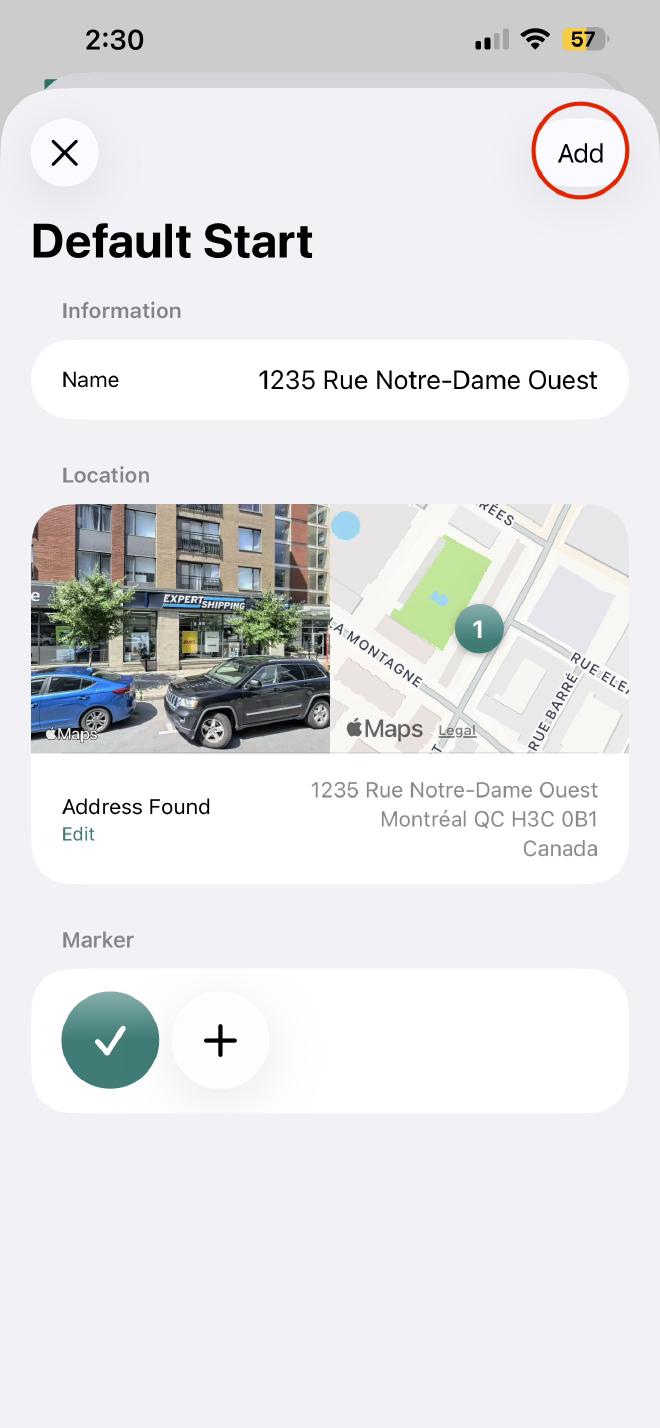
Task: Close the Default Start sheet
Action: point(65,153)
